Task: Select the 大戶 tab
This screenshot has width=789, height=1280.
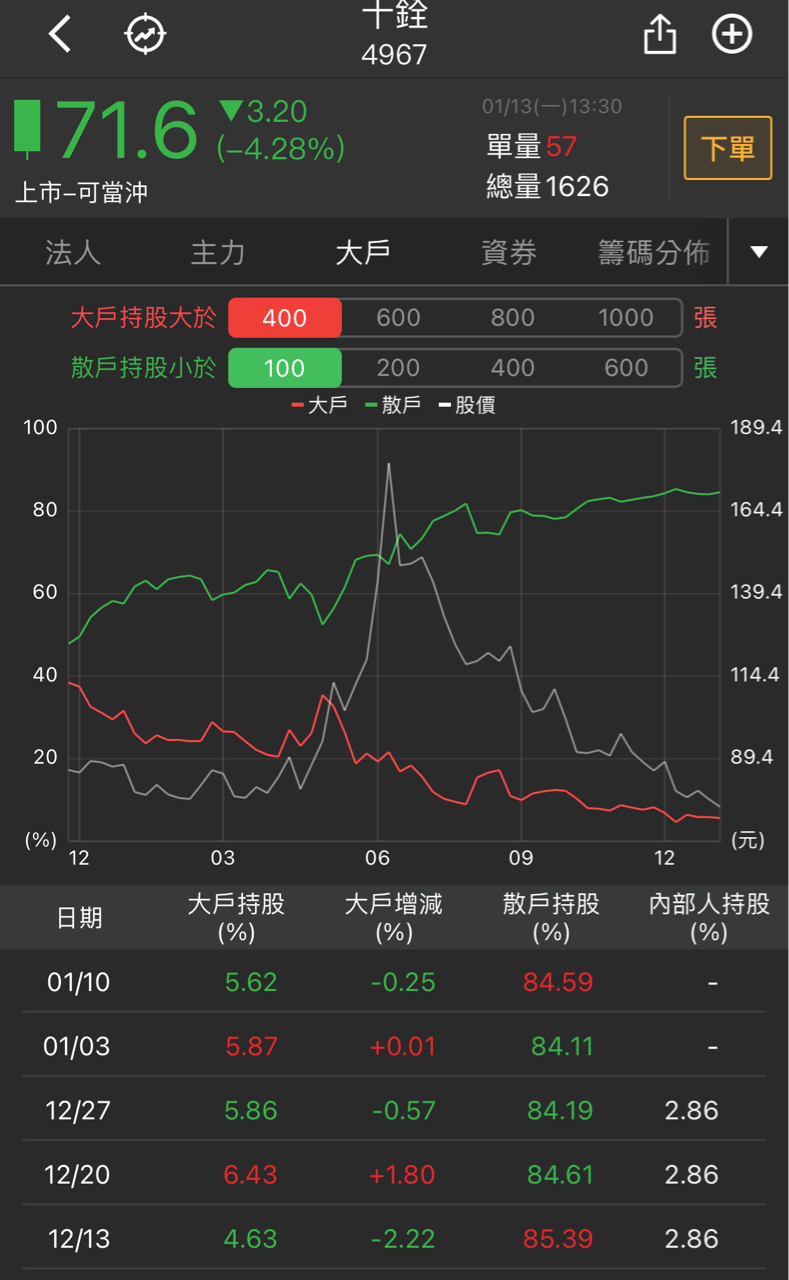Action: point(363,252)
